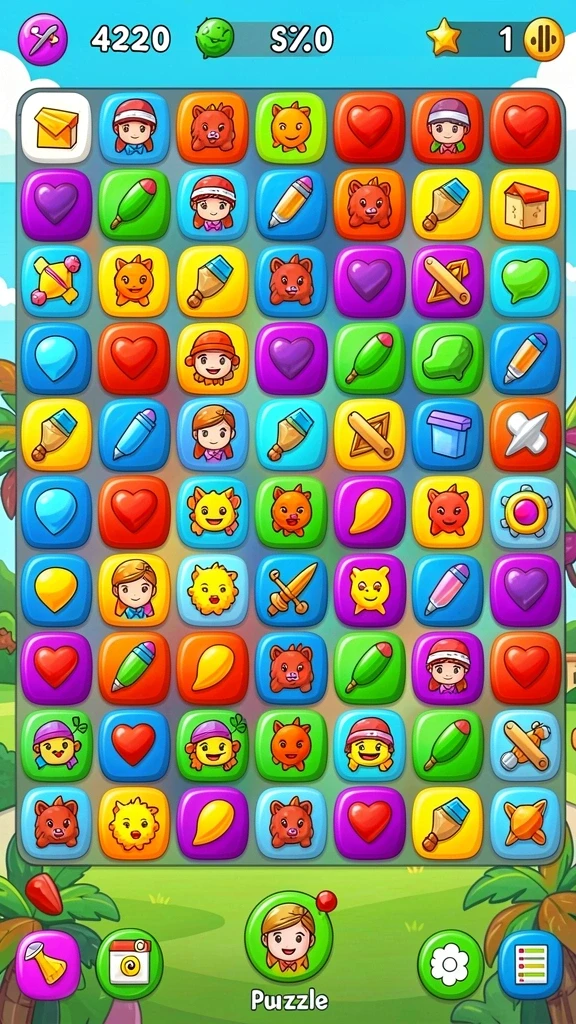Select the red heart on the blue tile
The image size is (576, 1024).
pos(134,745)
